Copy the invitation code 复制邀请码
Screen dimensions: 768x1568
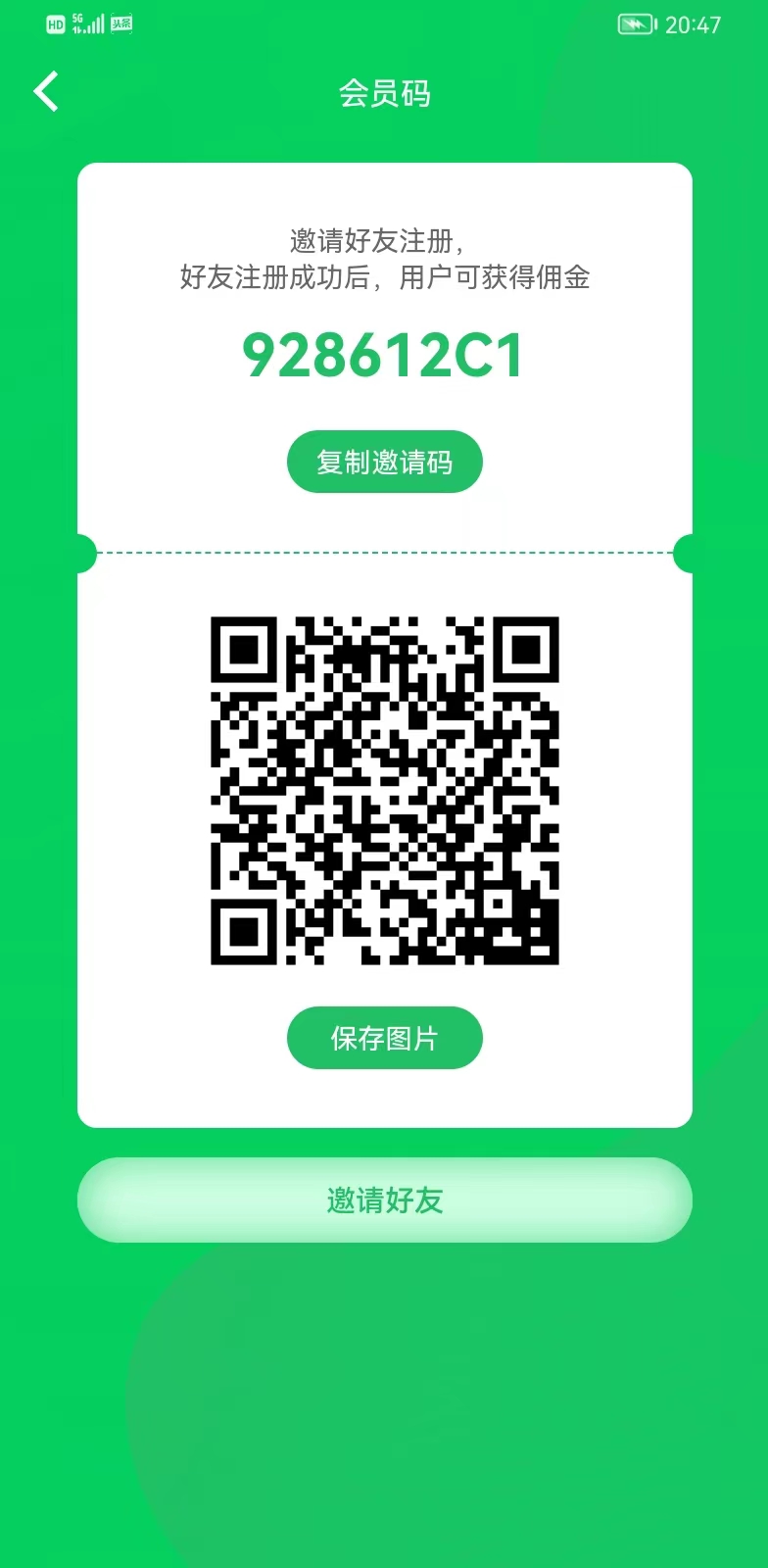[384, 462]
